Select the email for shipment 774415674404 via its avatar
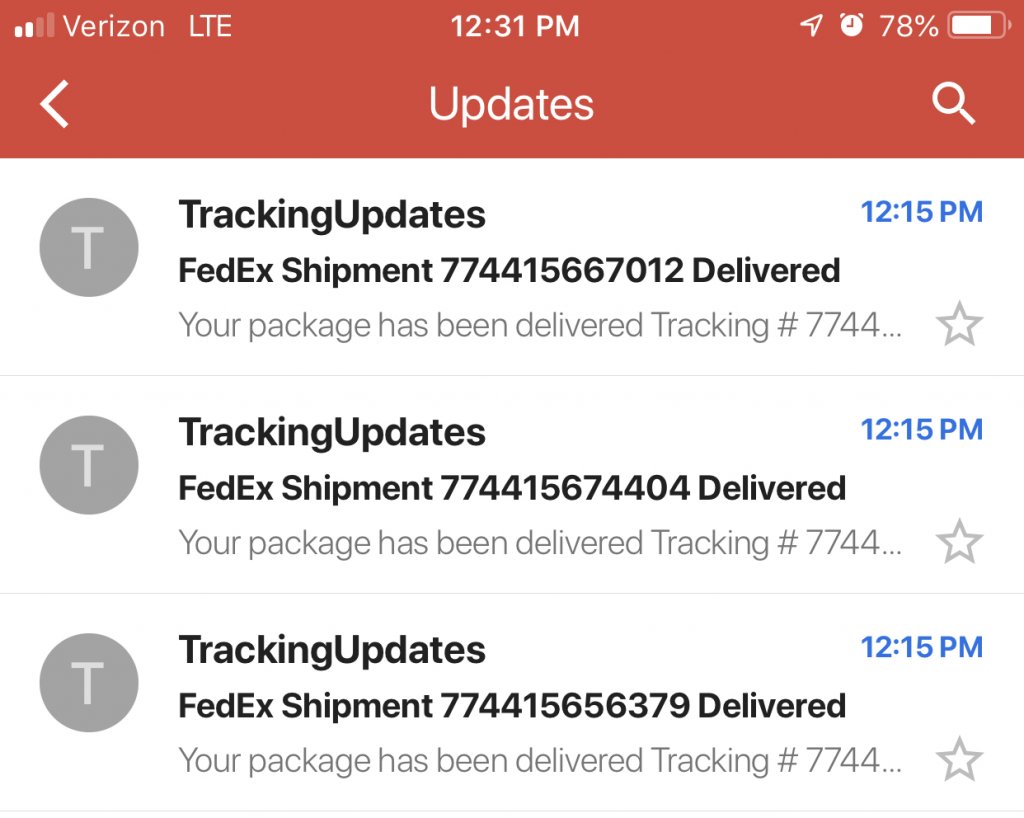 [88, 465]
